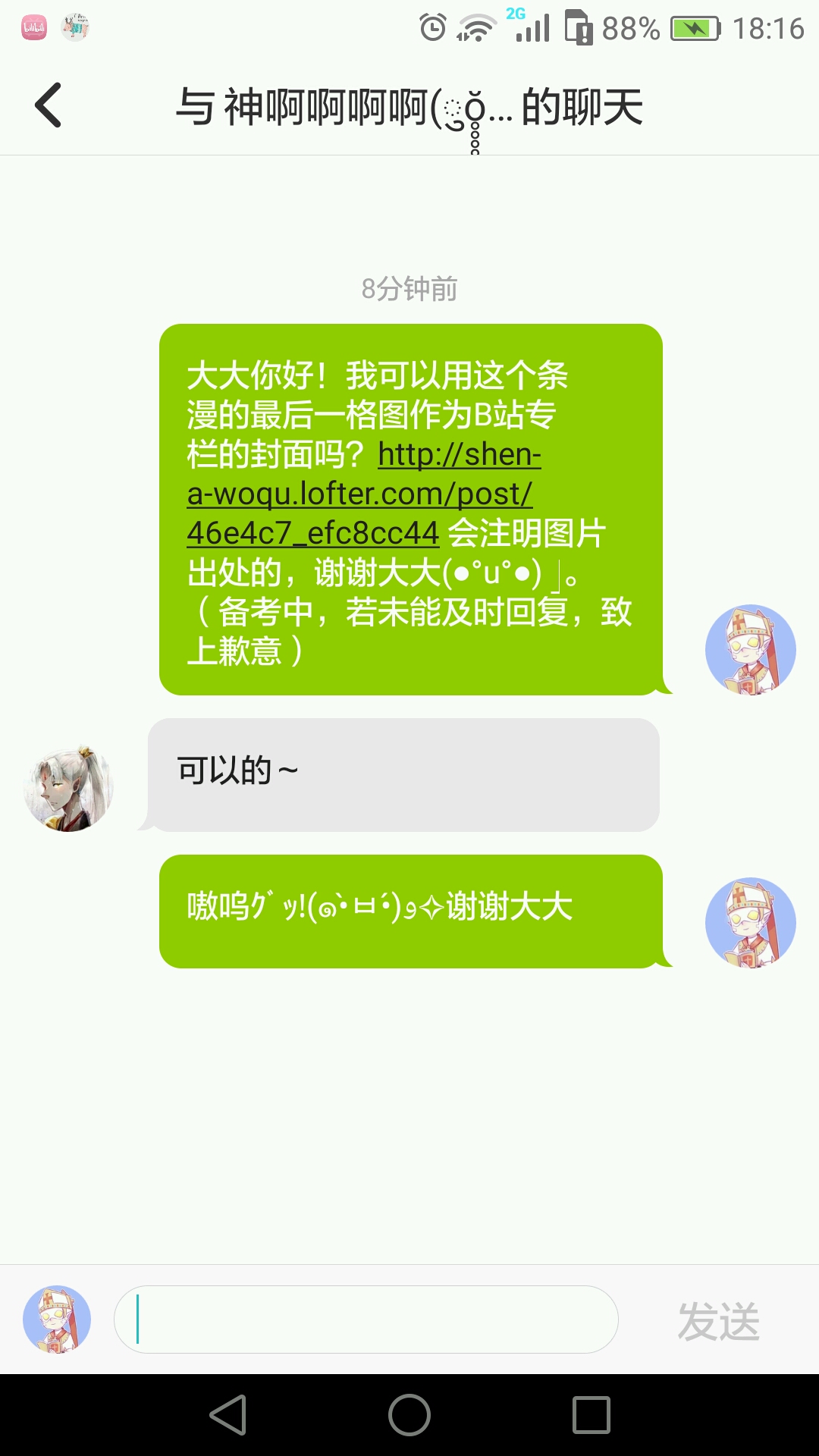Open my avatar beside the 谢谢大大 message
This screenshot has height=1456, width=819.
(750, 923)
